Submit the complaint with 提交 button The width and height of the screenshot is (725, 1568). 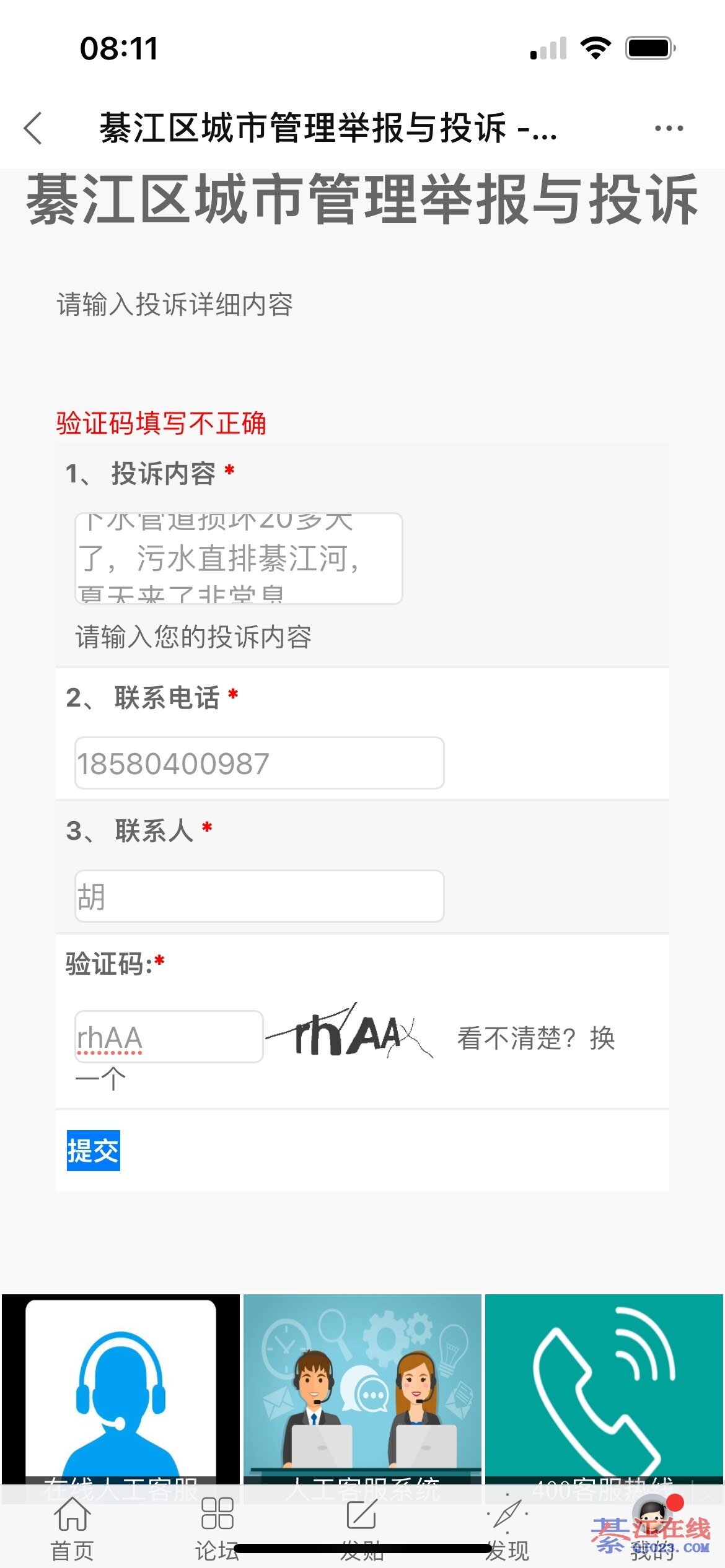[x=93, y=1151]
